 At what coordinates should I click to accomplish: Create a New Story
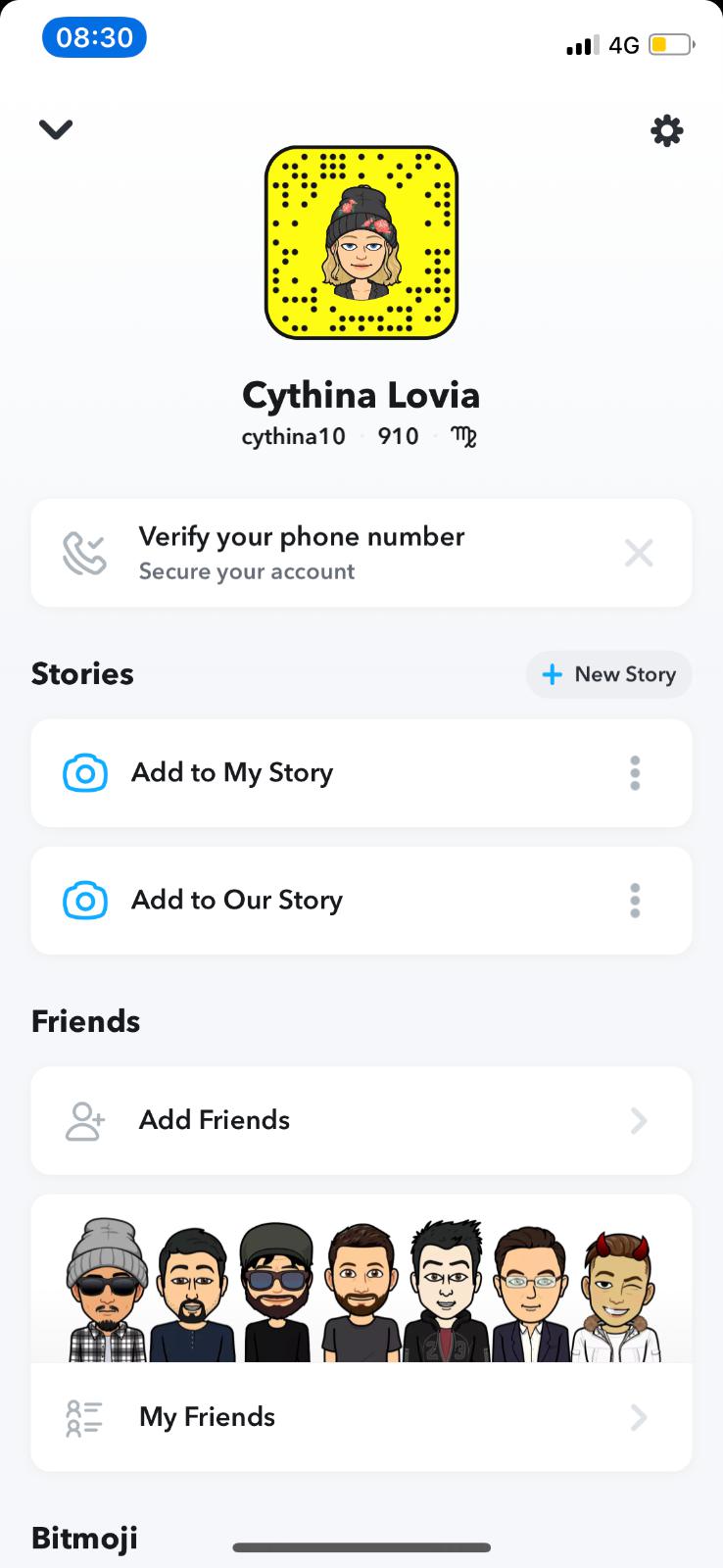click(608, 674)
